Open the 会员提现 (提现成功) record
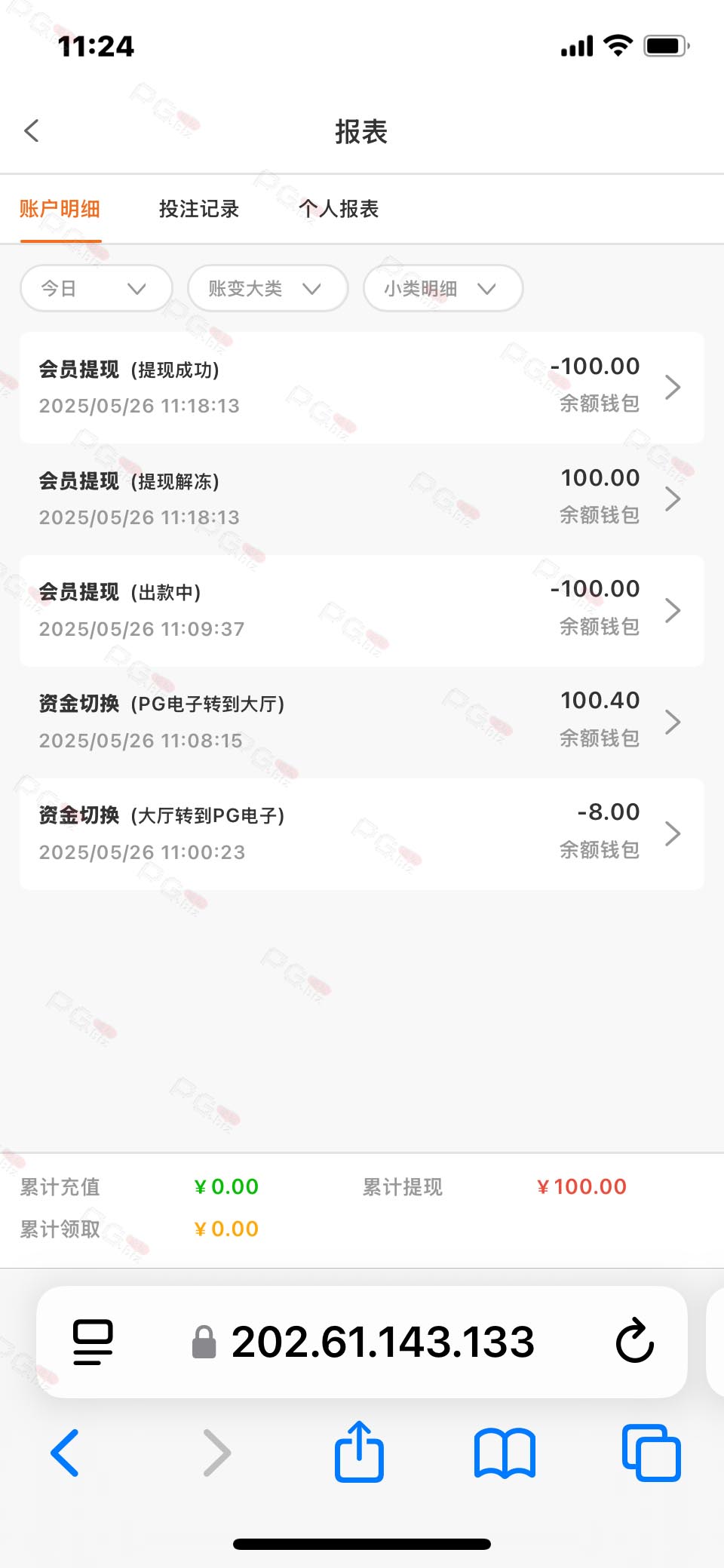The height and width of the screenshot is (1568, 724). (362, 388)
